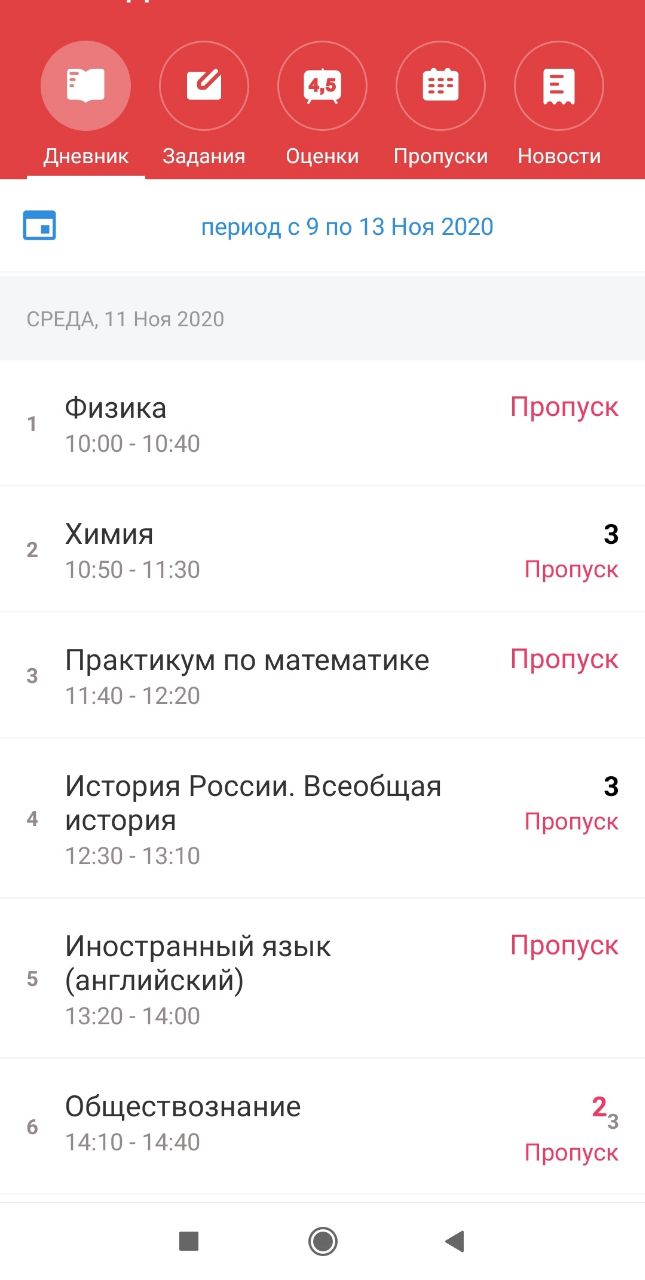Screen dimensions: 645x1280
Task: Open История России. Всеобщая история lesson
Action: (x=322, y=818)
